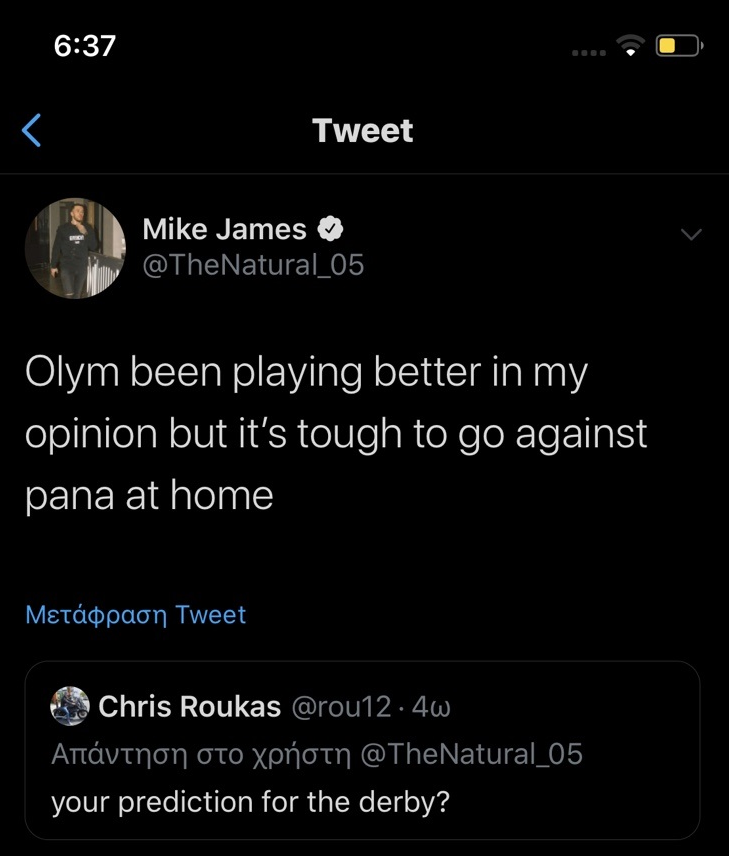Expand the tweet options chevron
This screenshot has height=856, width=729.
point(691,234)
